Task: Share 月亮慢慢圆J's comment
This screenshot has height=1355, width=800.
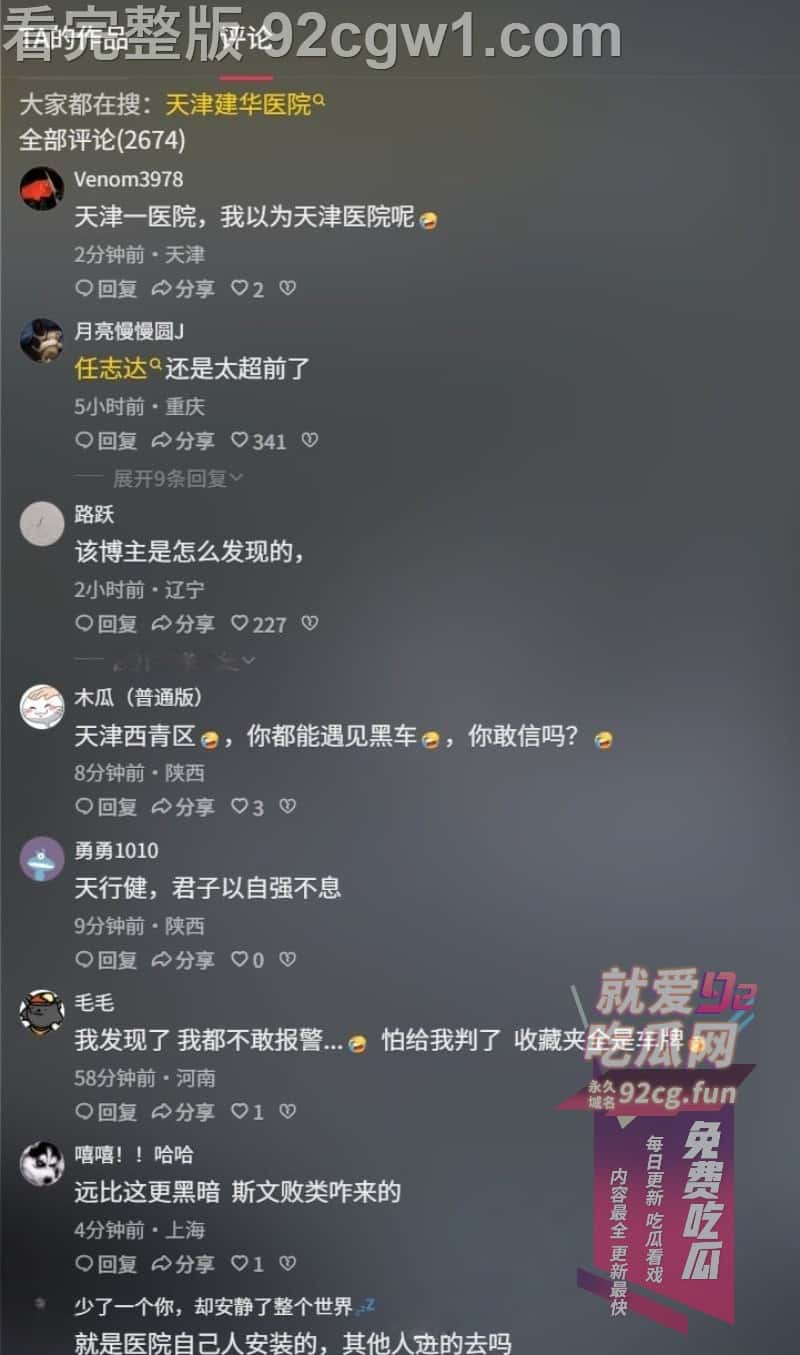Action: (x=183, y=441)
